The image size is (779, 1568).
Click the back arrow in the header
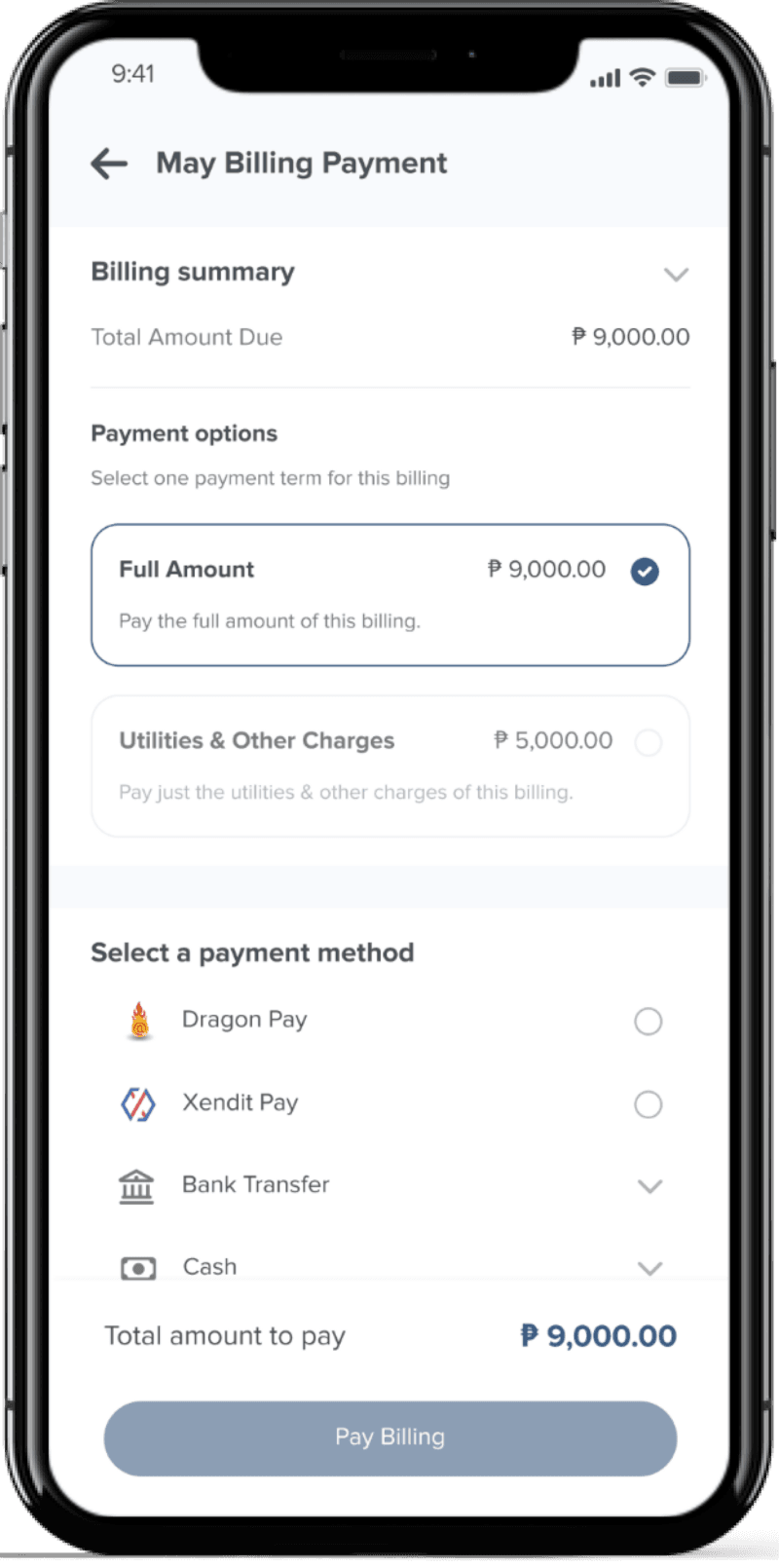pos(109,164)
